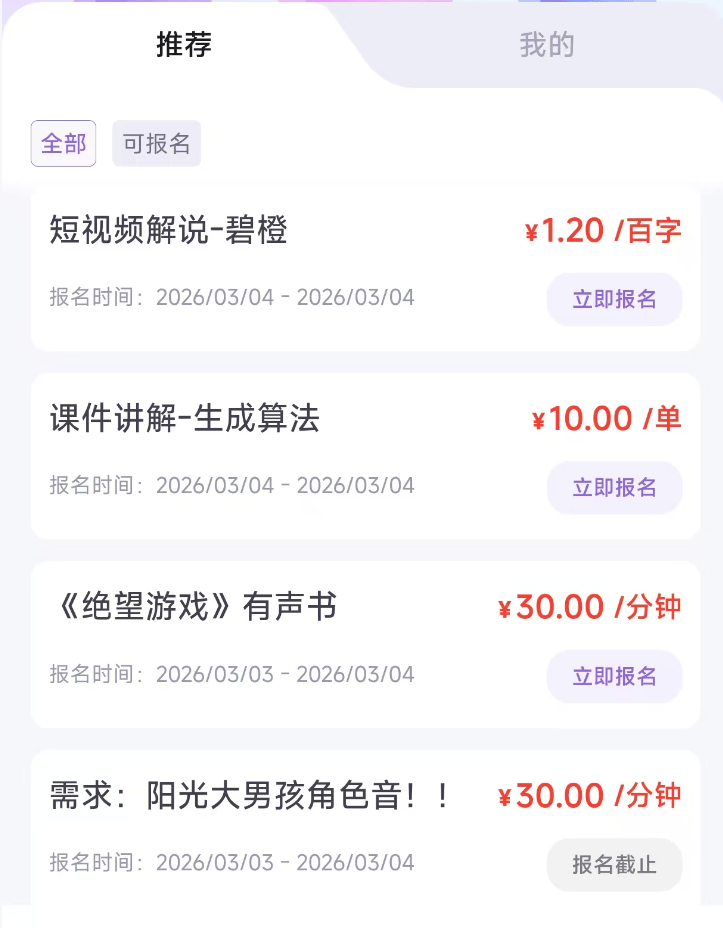Click the registration dates under 课件讲解-生成算法
Image resolution: width=723 pixels, height=928 pixels.
230,486
